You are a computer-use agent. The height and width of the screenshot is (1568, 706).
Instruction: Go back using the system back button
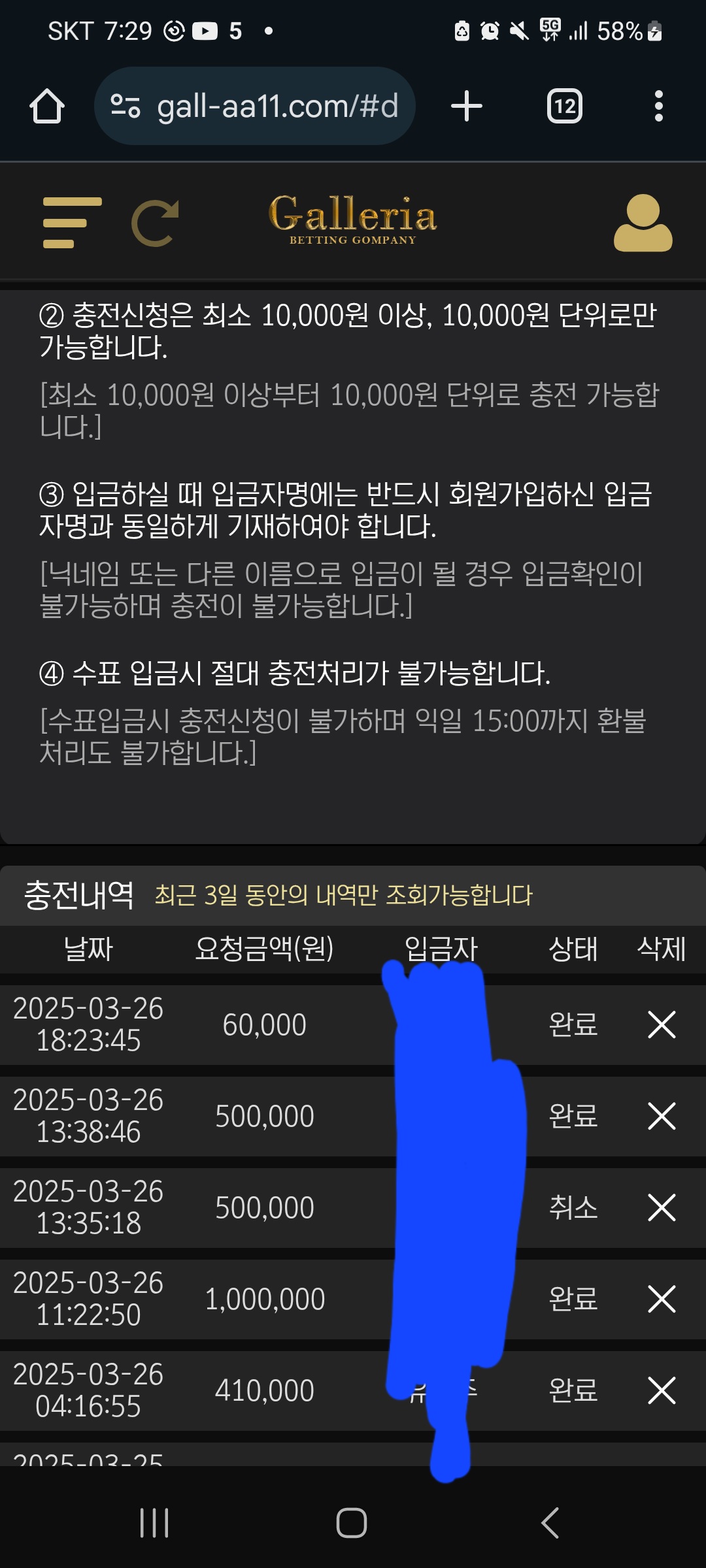(550, 1523)
